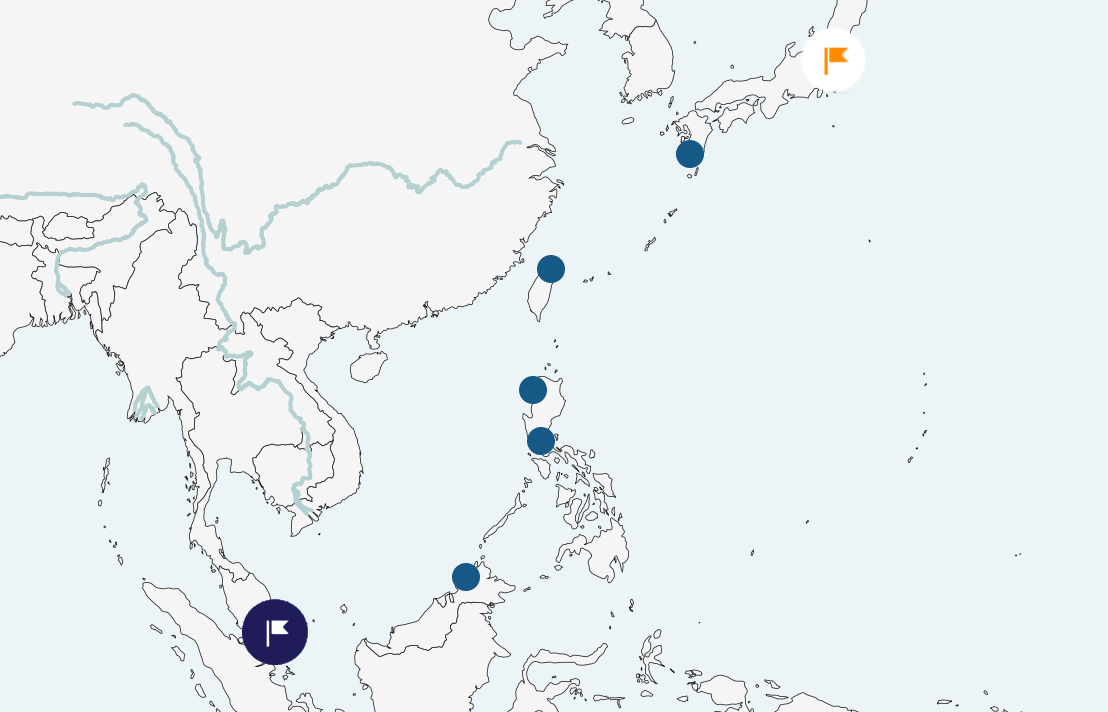Open the blue dot near Manila
1108x712 pixels.
click(x=541, y=441)
